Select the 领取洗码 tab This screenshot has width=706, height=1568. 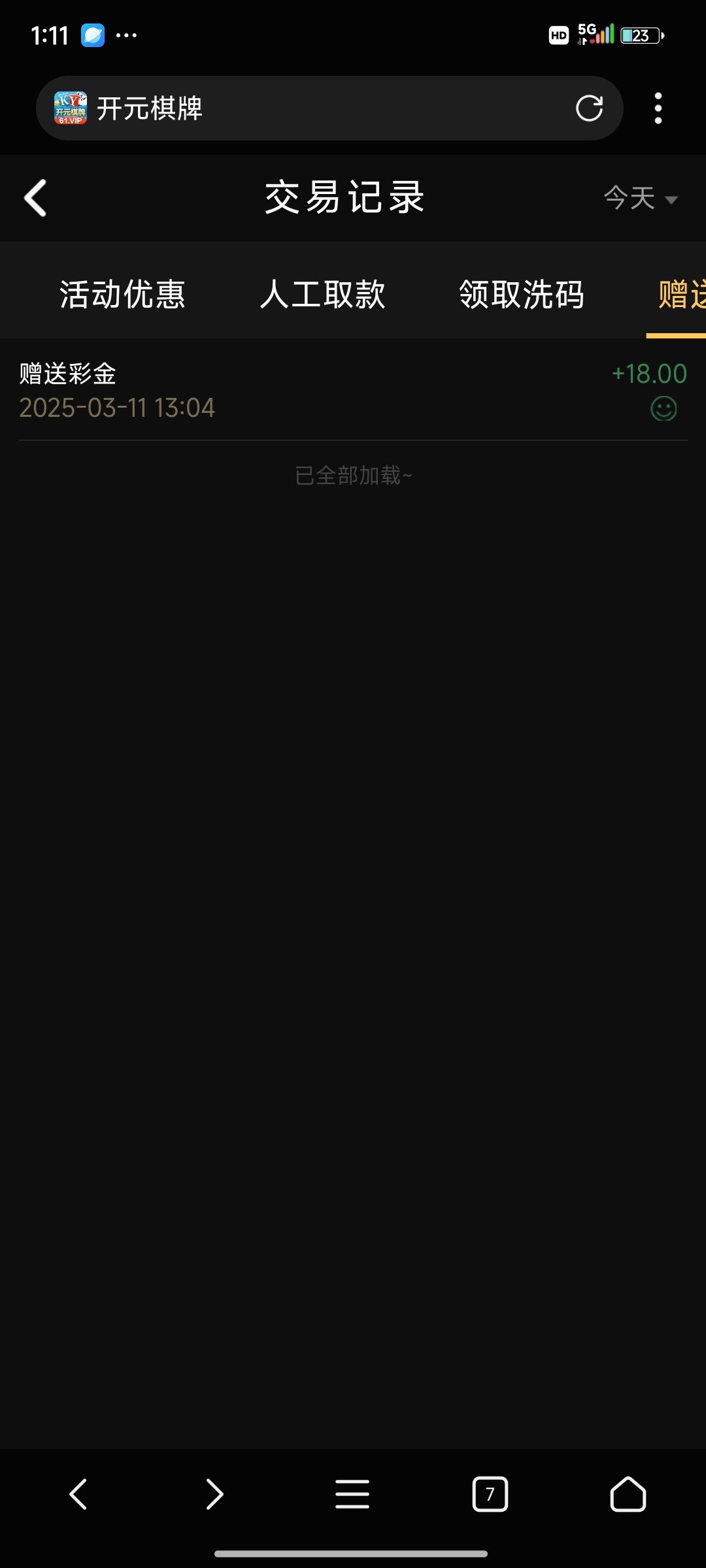click(x=522, y=294)
